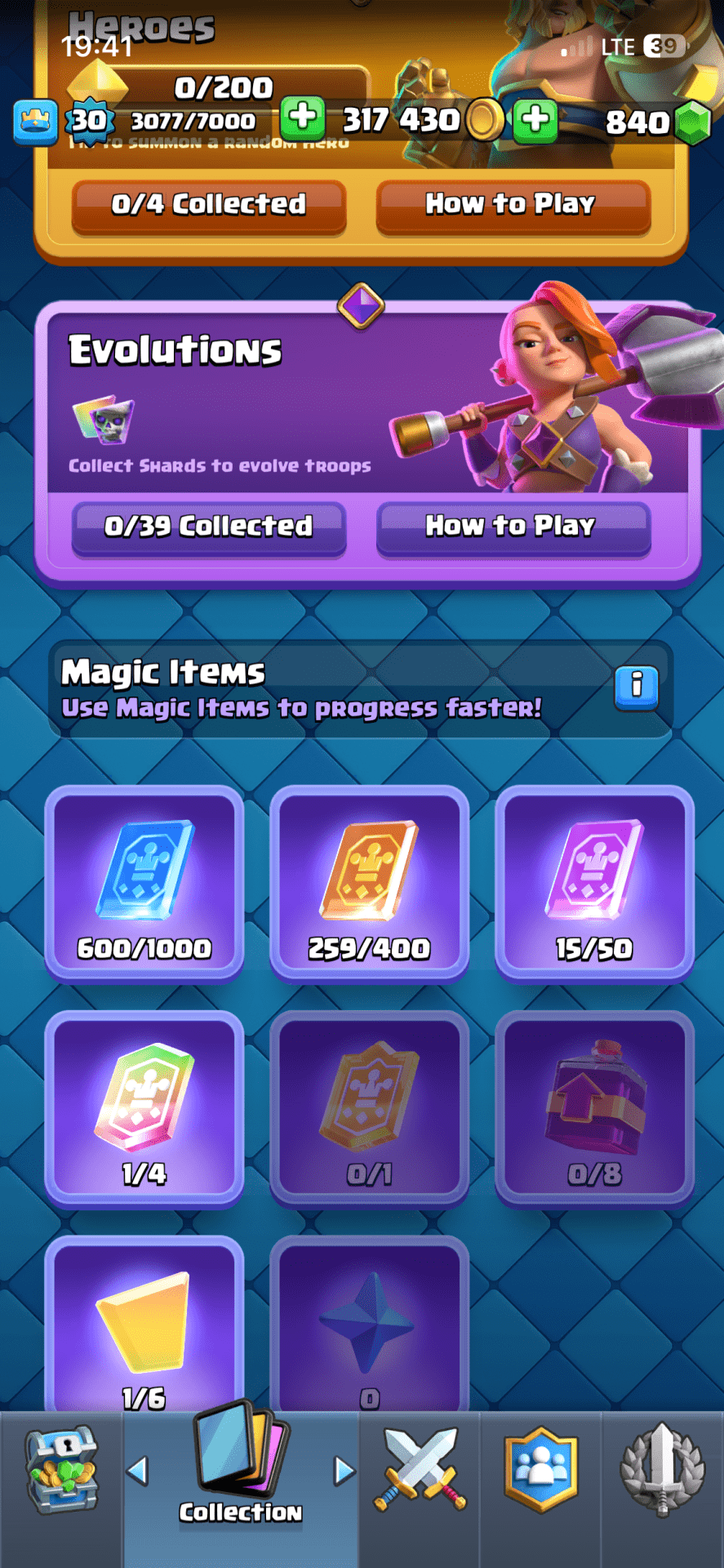This screenshot has height=1568, width=724.
Task: Open the Evolutions 0/39 Collected button
Action: (209, 527)
